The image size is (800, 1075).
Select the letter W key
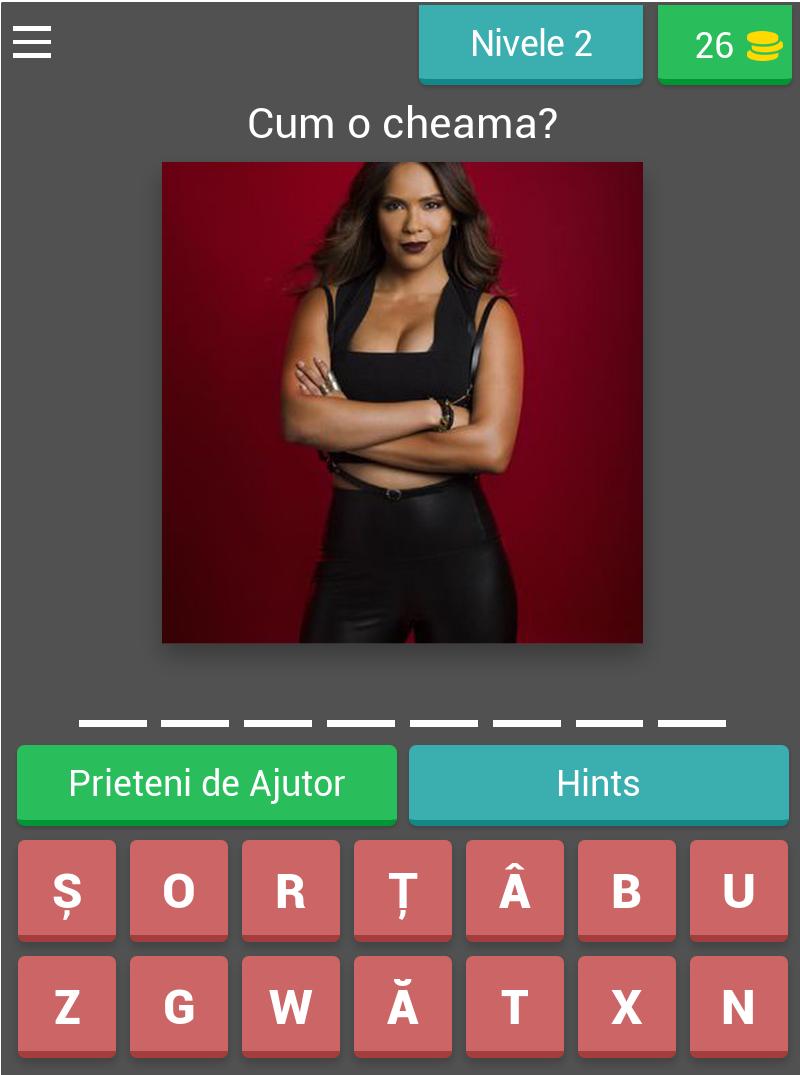pyautogui.click(x=290, y=1005)
